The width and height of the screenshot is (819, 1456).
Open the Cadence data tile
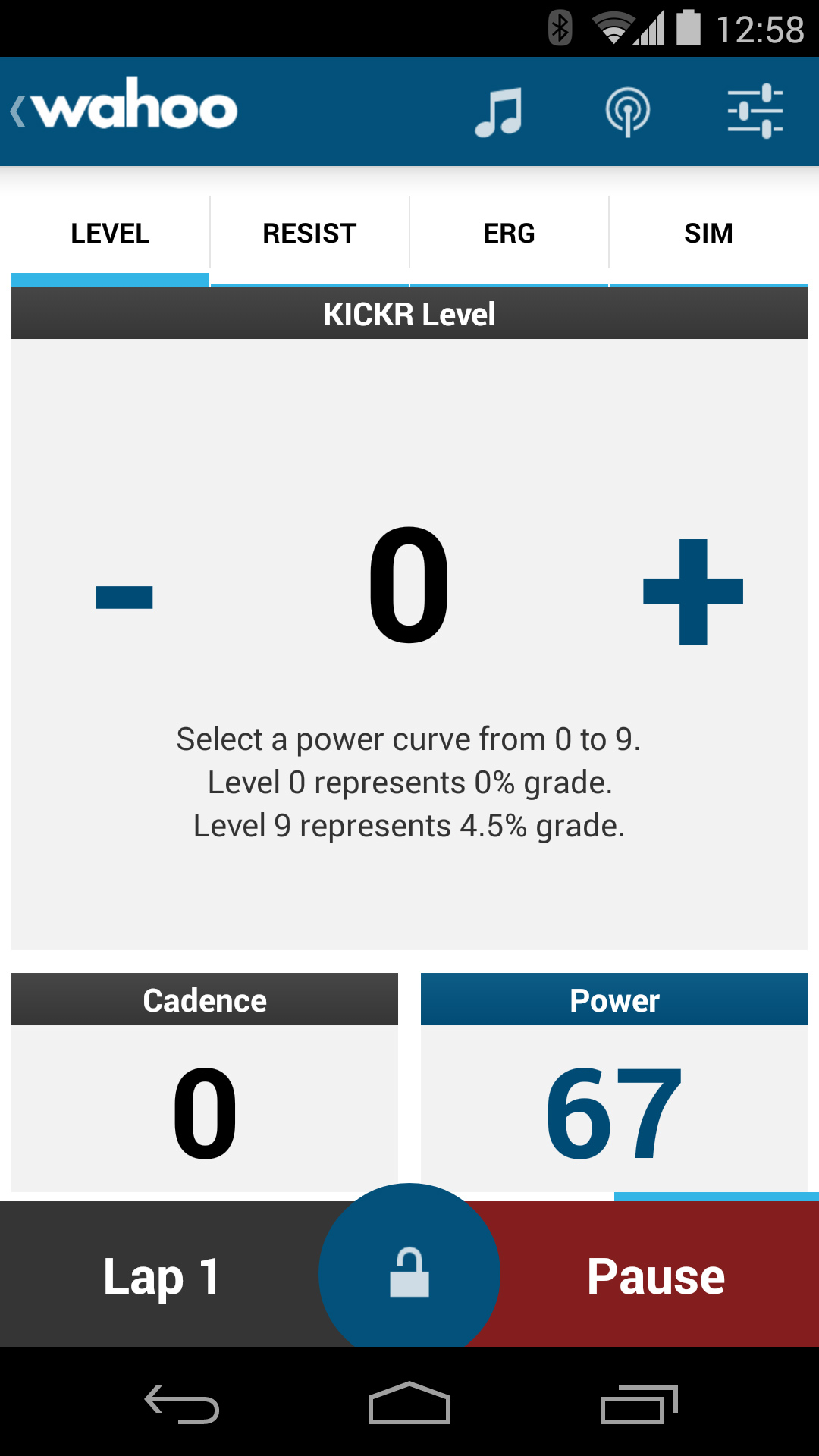(x=205, y=1082)
